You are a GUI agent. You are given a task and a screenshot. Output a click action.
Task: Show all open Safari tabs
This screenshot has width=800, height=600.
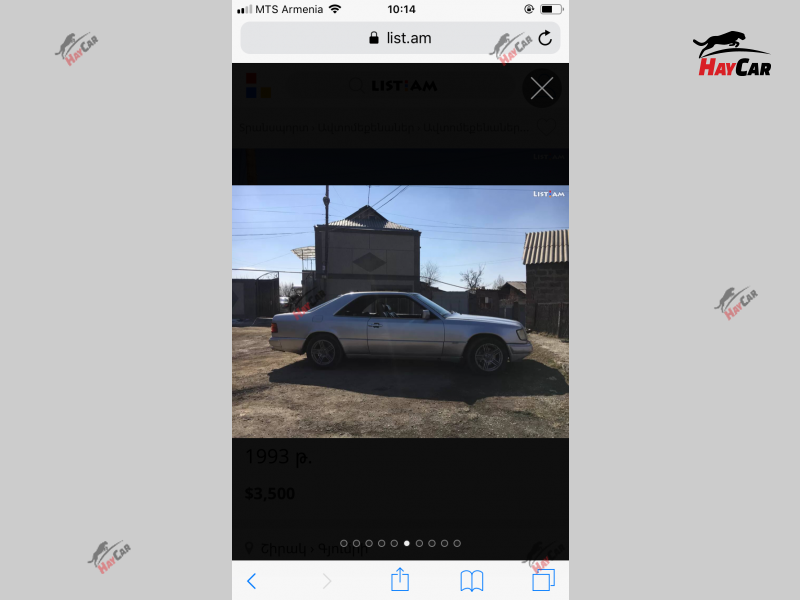tap(543, 580)
